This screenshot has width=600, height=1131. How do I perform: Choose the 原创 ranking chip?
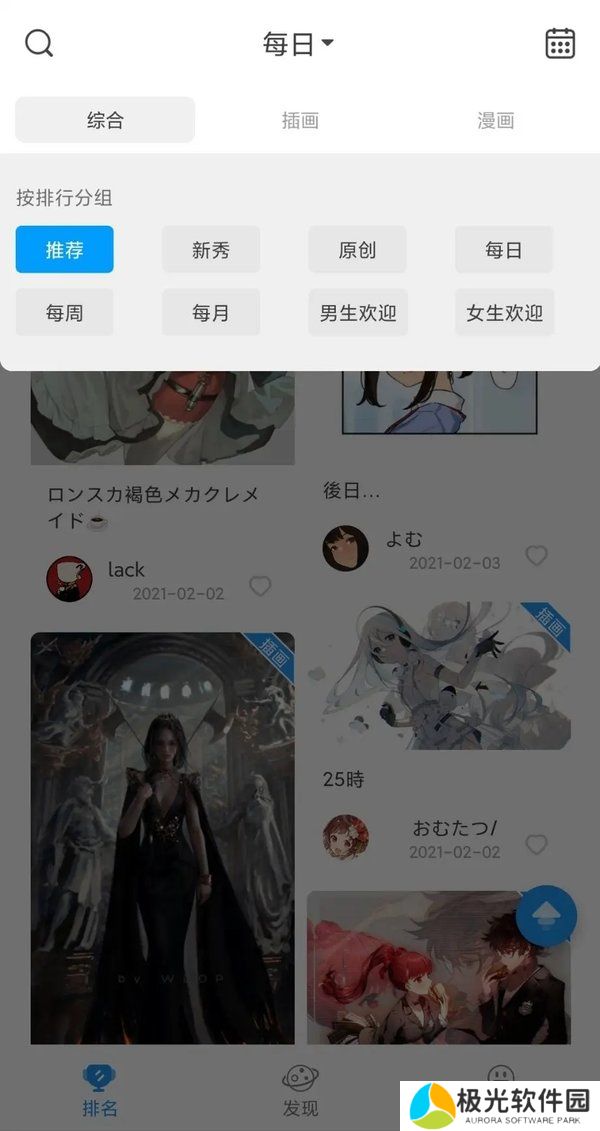pyautogui.click(x=357, y=250)
